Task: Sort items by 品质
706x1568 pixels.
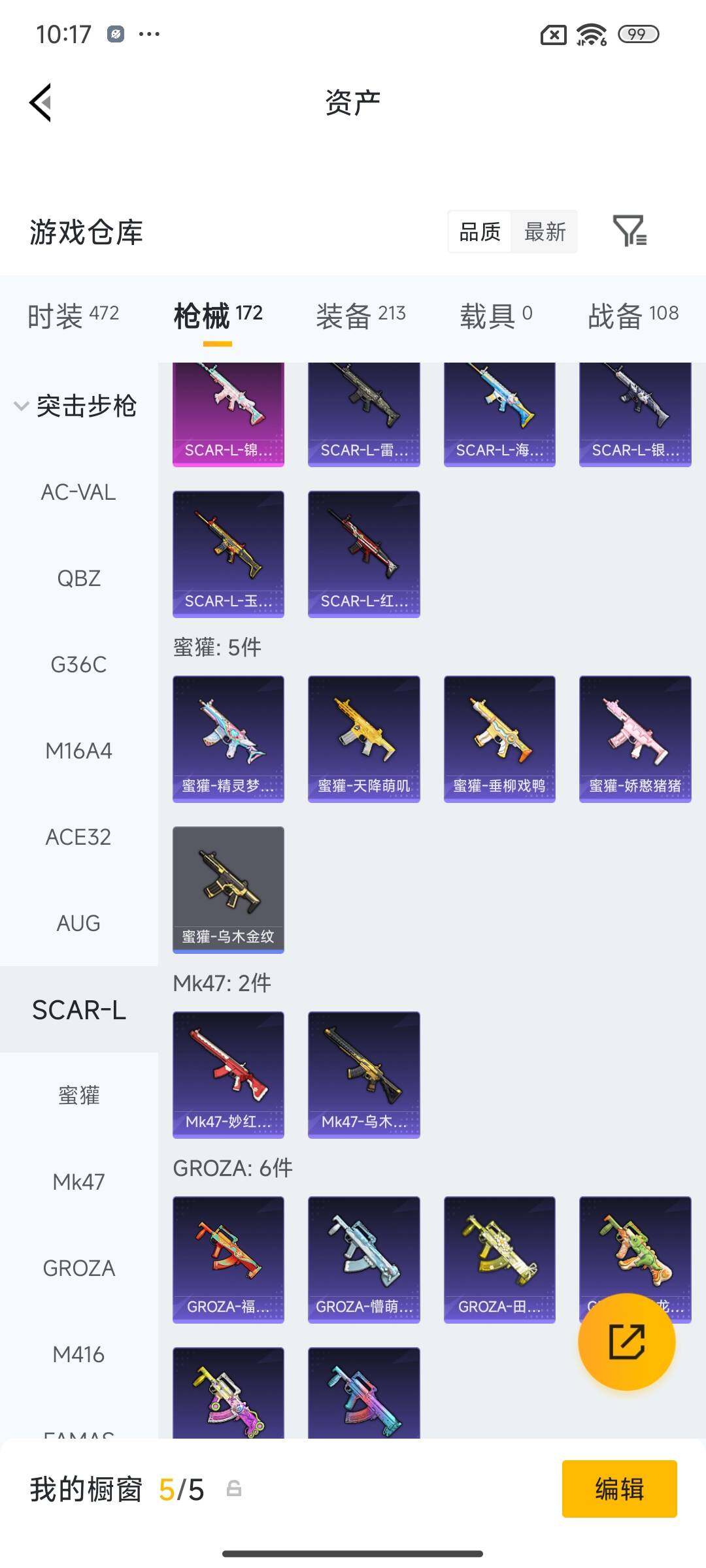Action: coord(480,231)
